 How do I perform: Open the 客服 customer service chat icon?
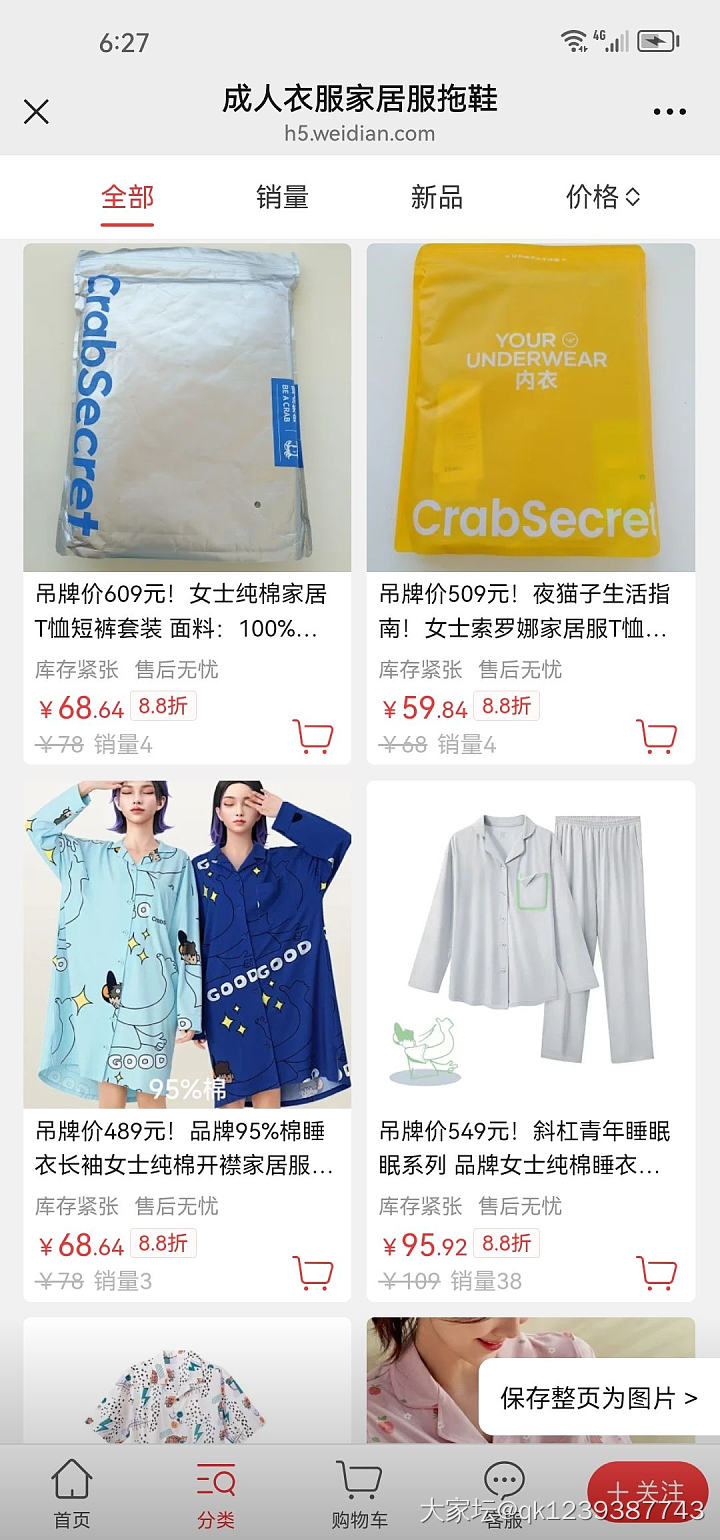502,1493
